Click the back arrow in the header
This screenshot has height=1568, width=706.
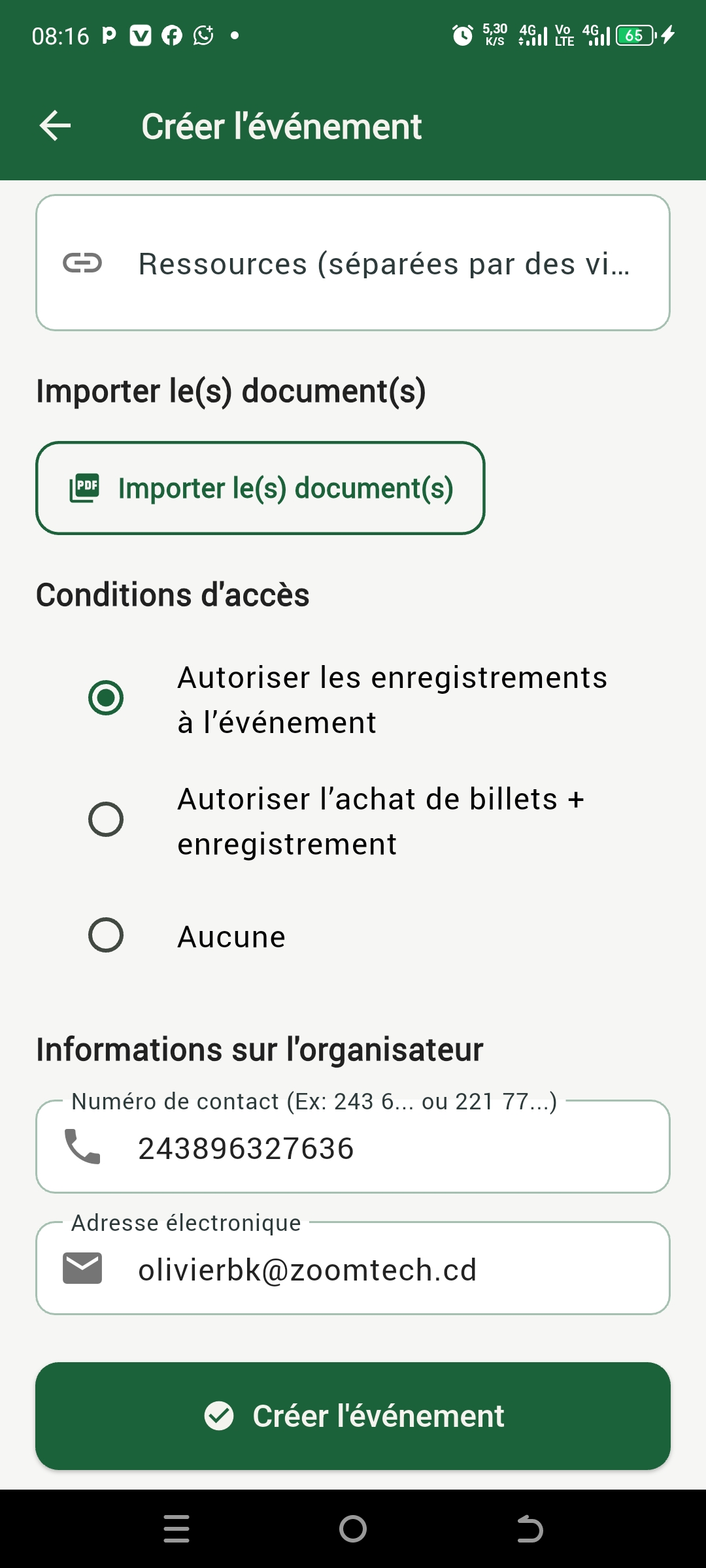pyautogui.click(x=55, y=125)
